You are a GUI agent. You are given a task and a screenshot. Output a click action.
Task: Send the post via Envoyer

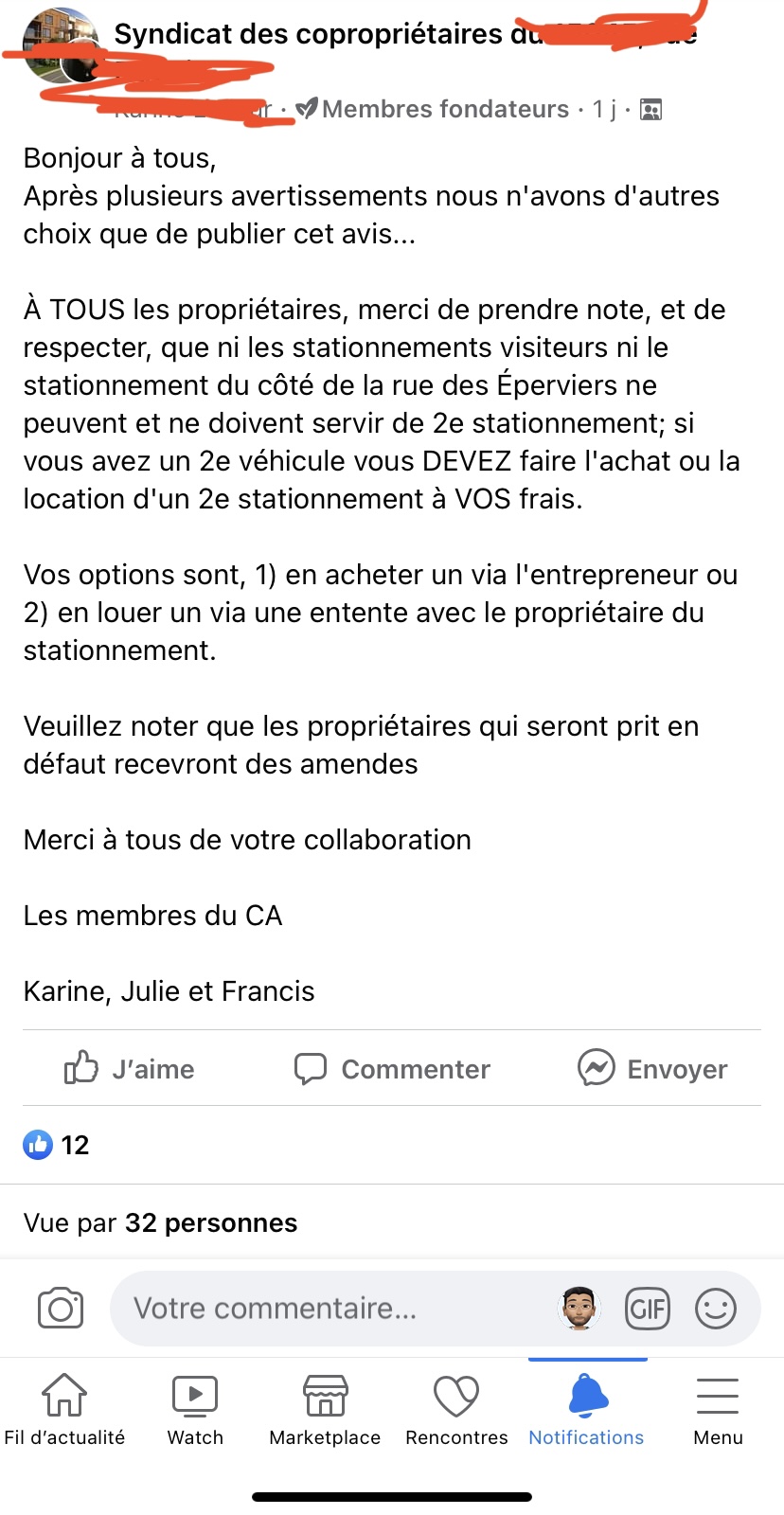click(x=653, y=1068)
